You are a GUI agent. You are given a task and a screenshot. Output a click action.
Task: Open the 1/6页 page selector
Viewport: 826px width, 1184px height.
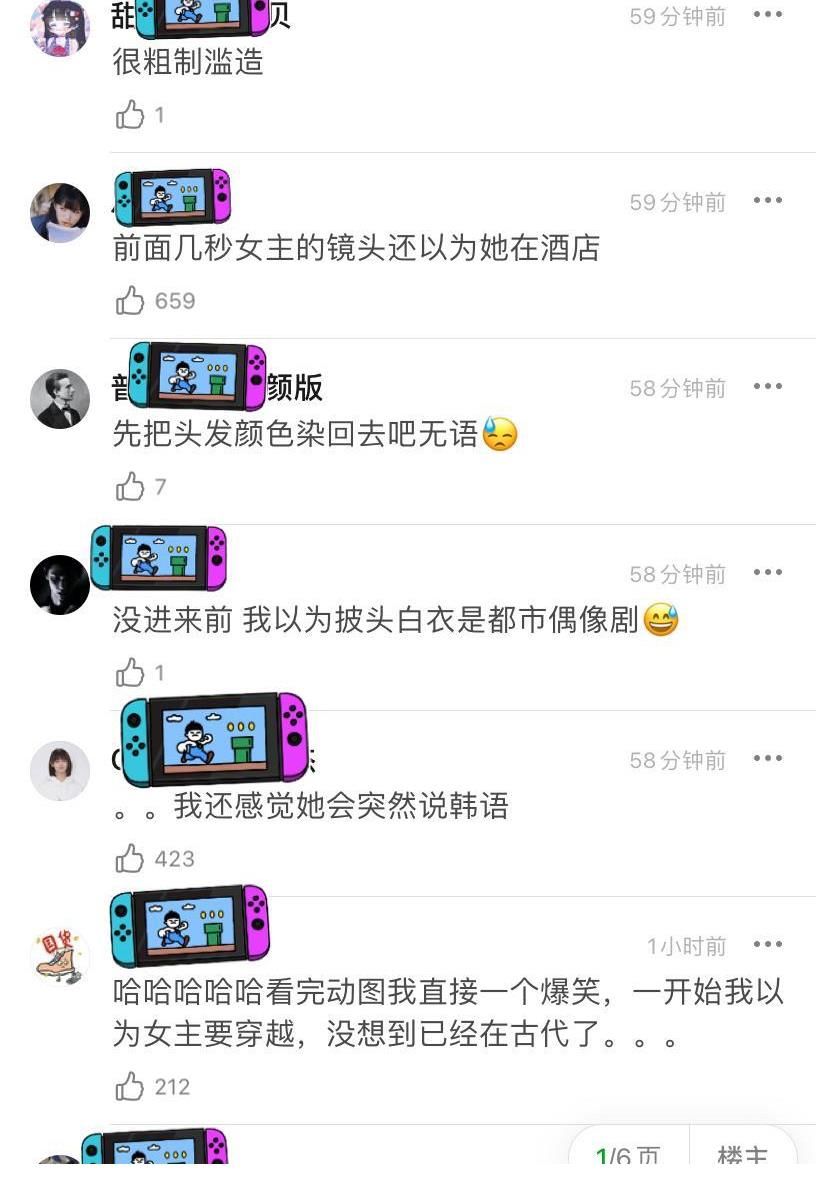(x=628, y=1158)
